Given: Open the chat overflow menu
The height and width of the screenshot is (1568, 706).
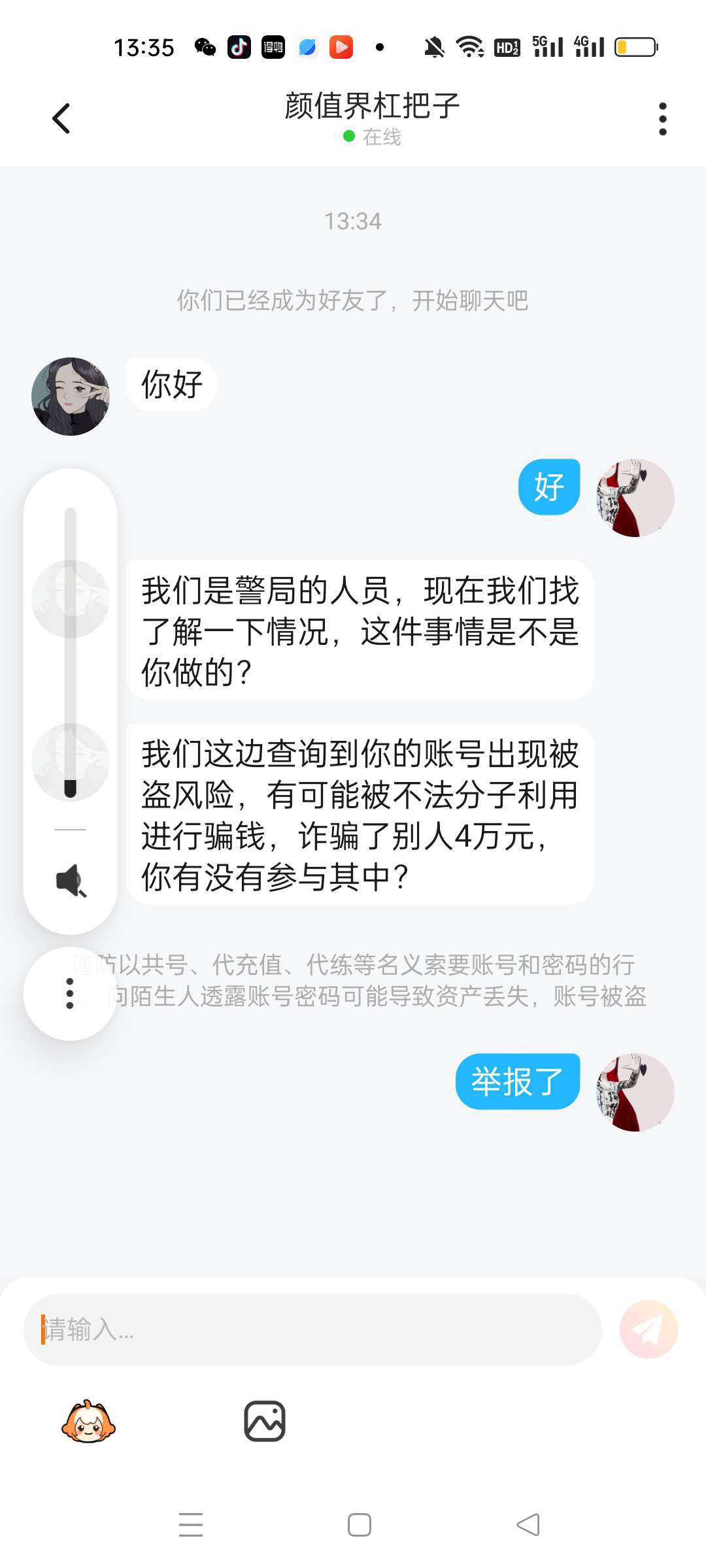Looking at the screenshot, I should click(662, 119).
